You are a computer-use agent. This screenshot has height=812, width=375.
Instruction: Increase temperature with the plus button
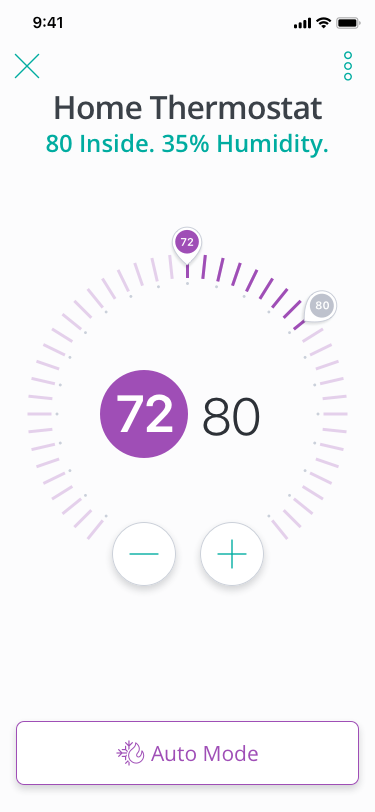(x=232, y=554)
